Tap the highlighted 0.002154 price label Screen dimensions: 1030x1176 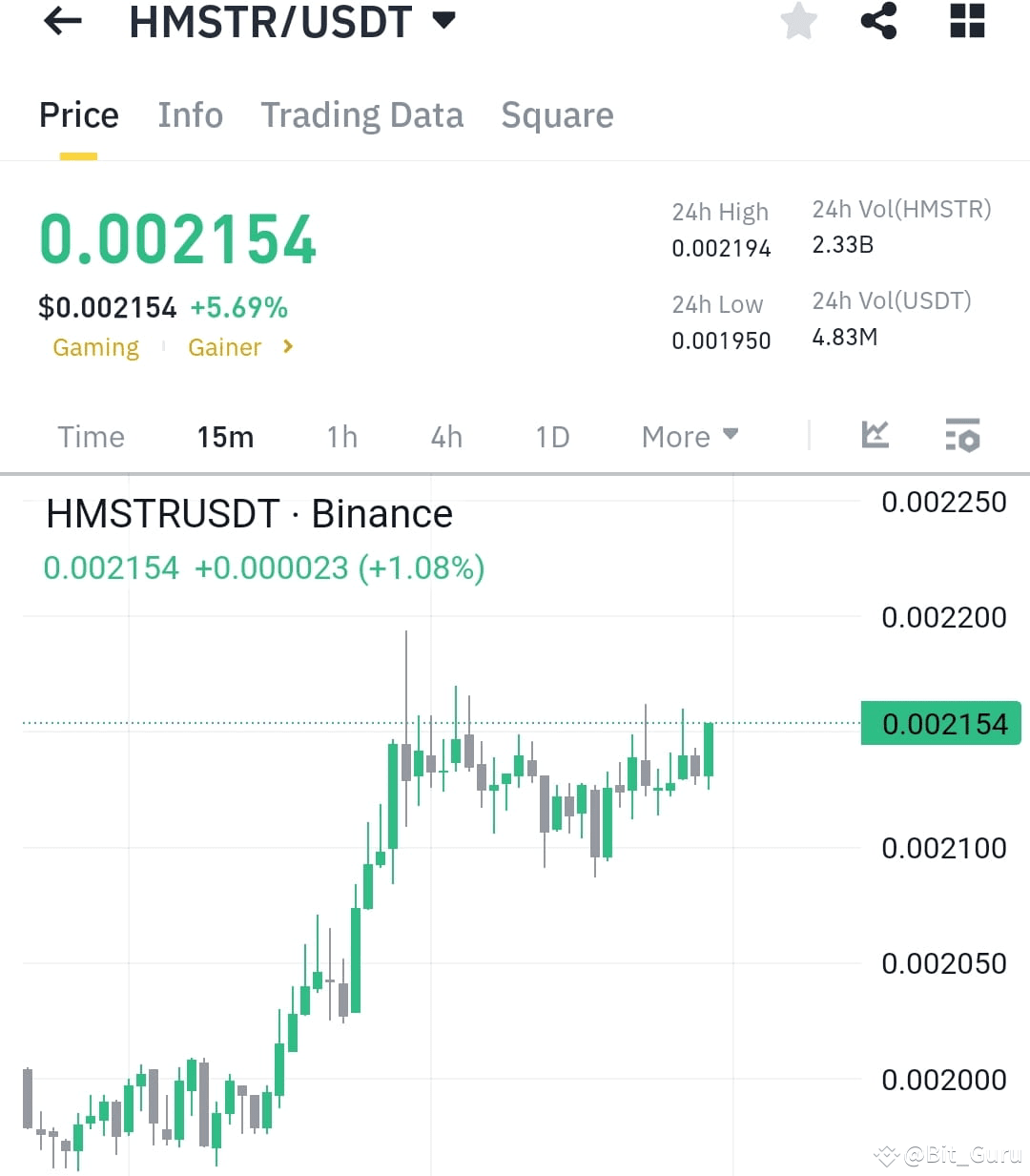[x=940, y=723]
